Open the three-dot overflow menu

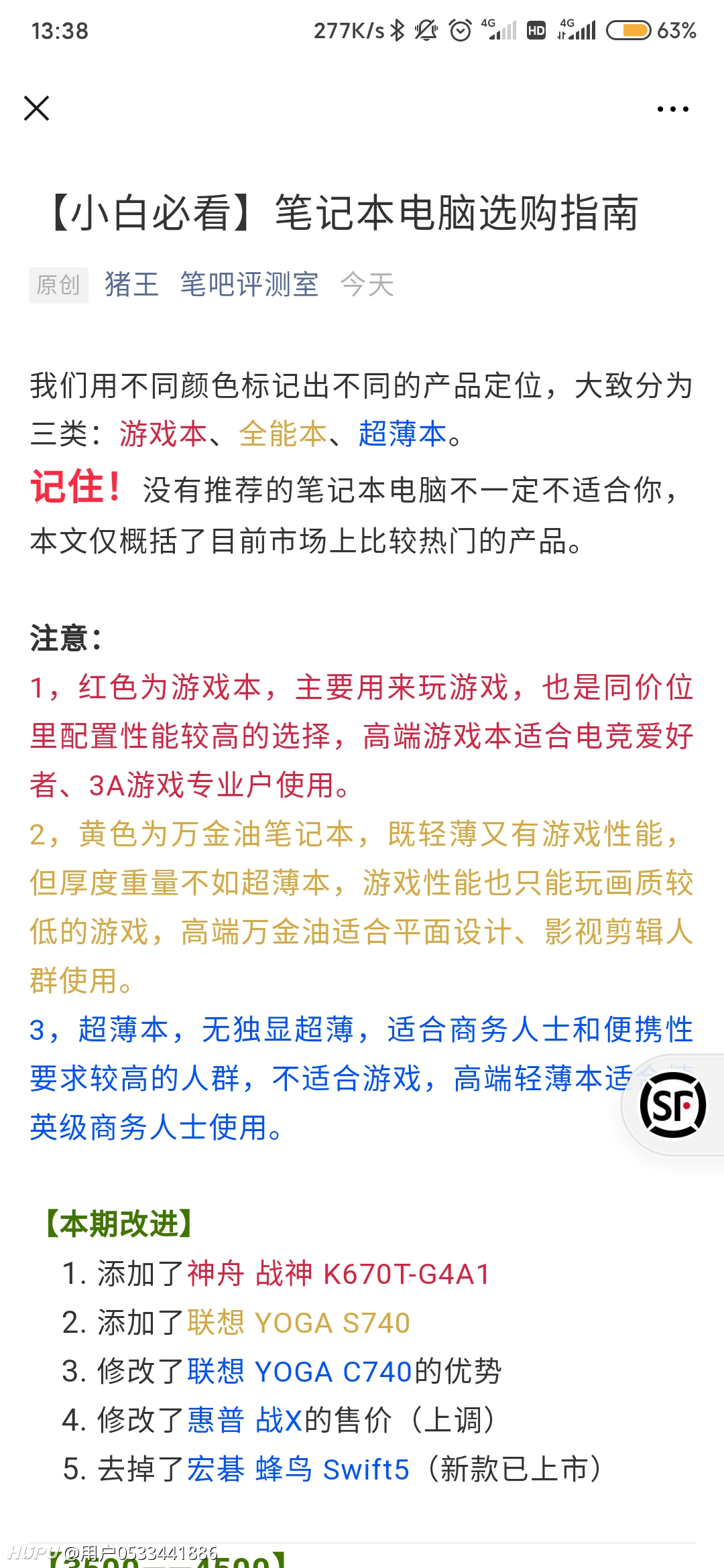click(672, 109)
